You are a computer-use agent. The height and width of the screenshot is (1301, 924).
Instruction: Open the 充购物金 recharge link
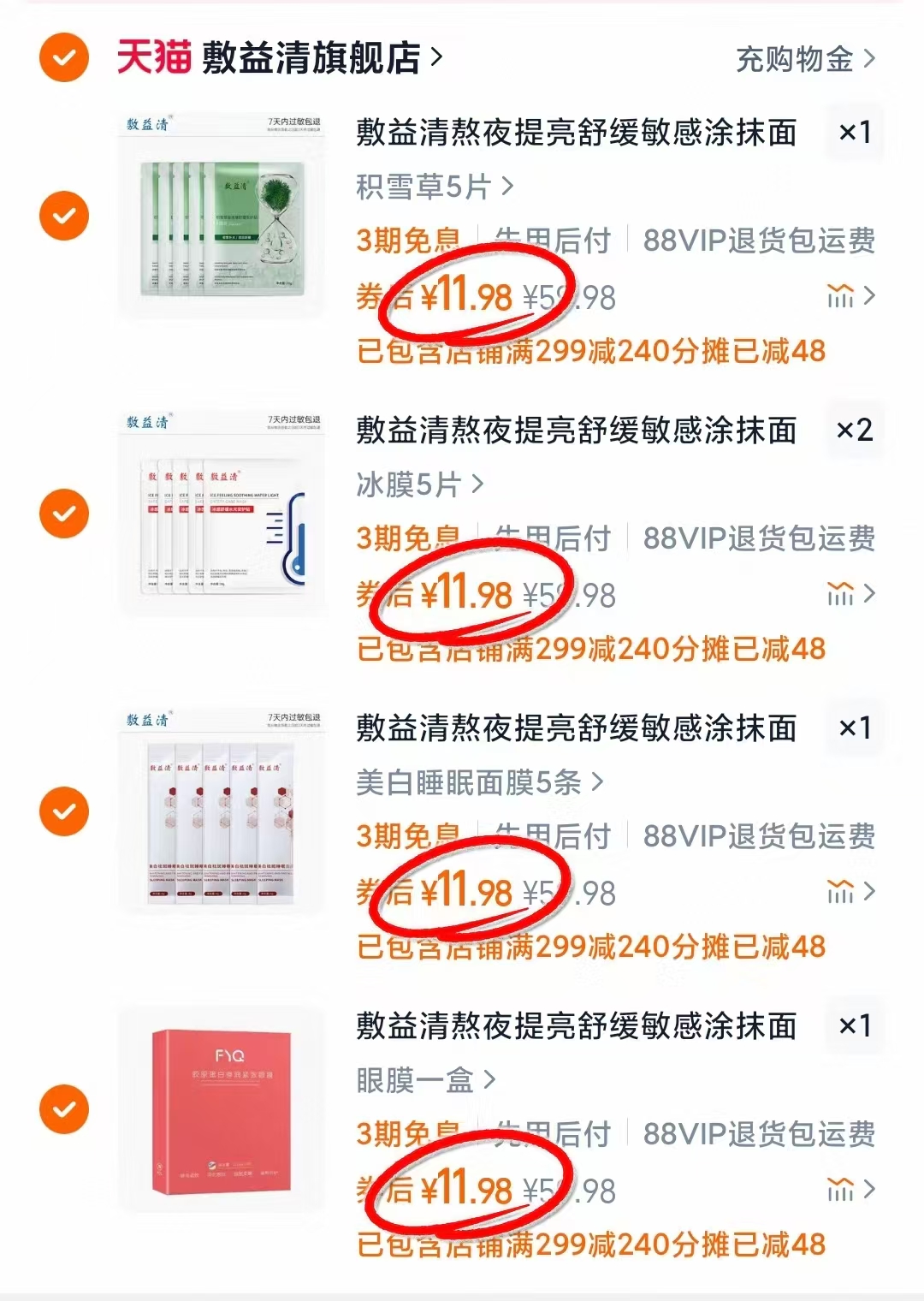click(796, 58)
